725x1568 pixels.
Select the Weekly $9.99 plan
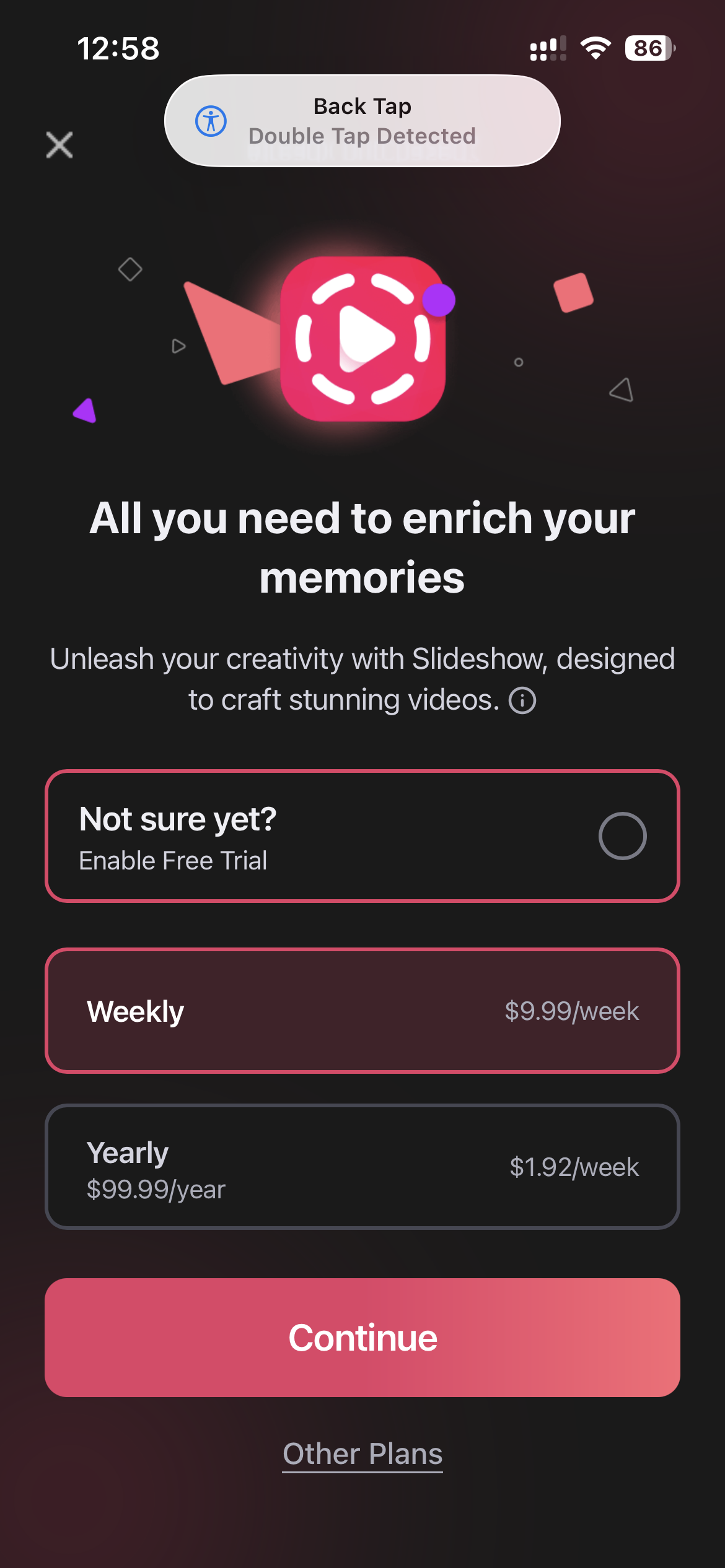click(x=362, y=1011)
